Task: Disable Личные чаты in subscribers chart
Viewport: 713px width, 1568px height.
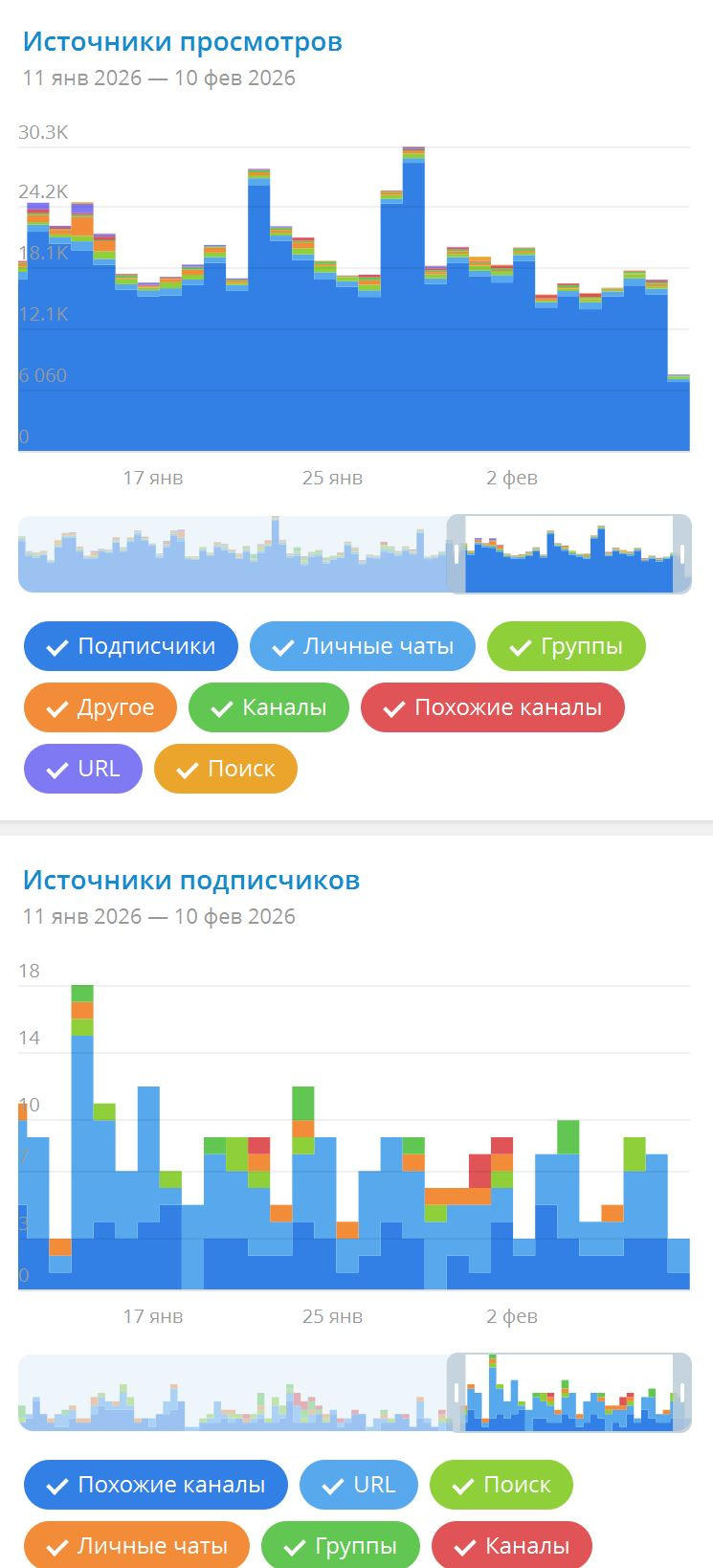Action: pos(137,1545)
